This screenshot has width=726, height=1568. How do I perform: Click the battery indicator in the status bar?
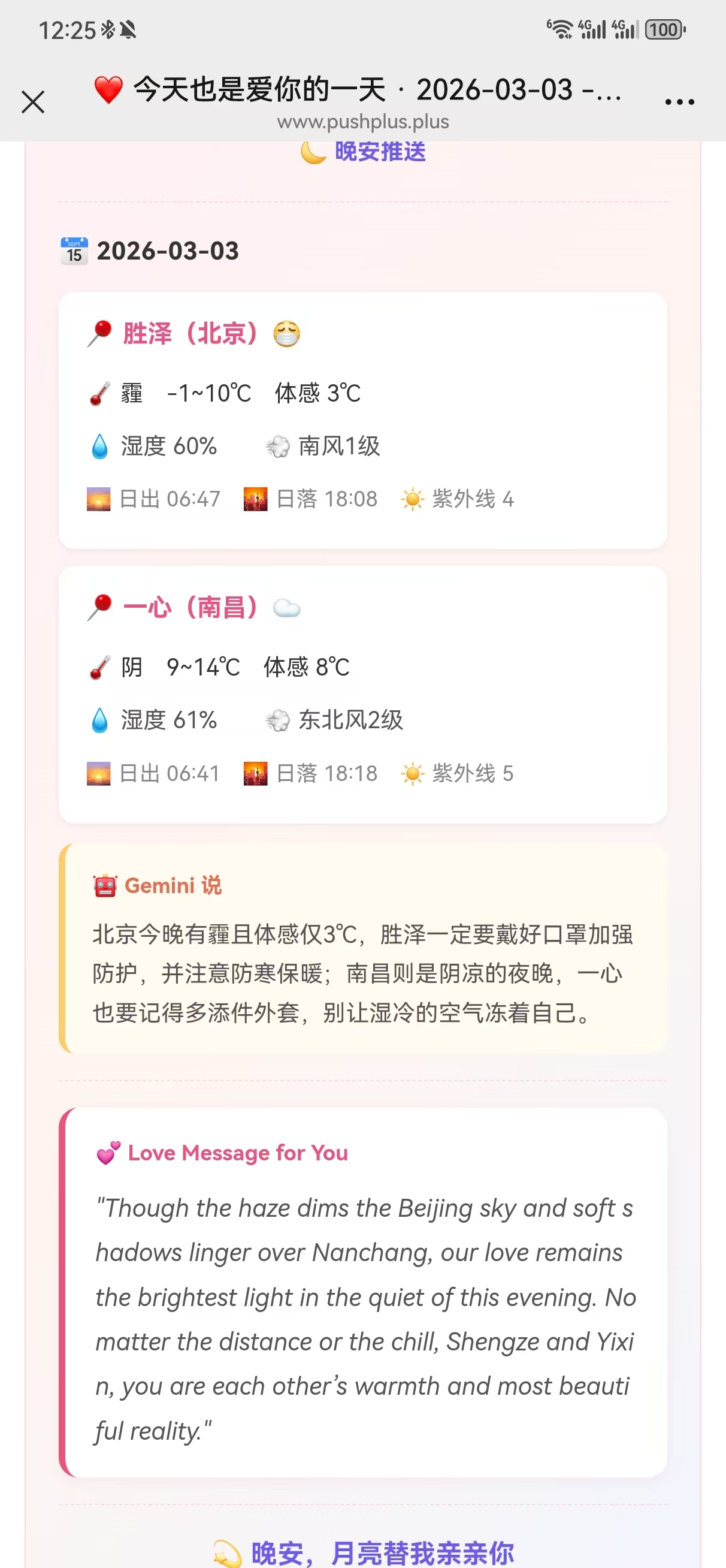point(663,29)
